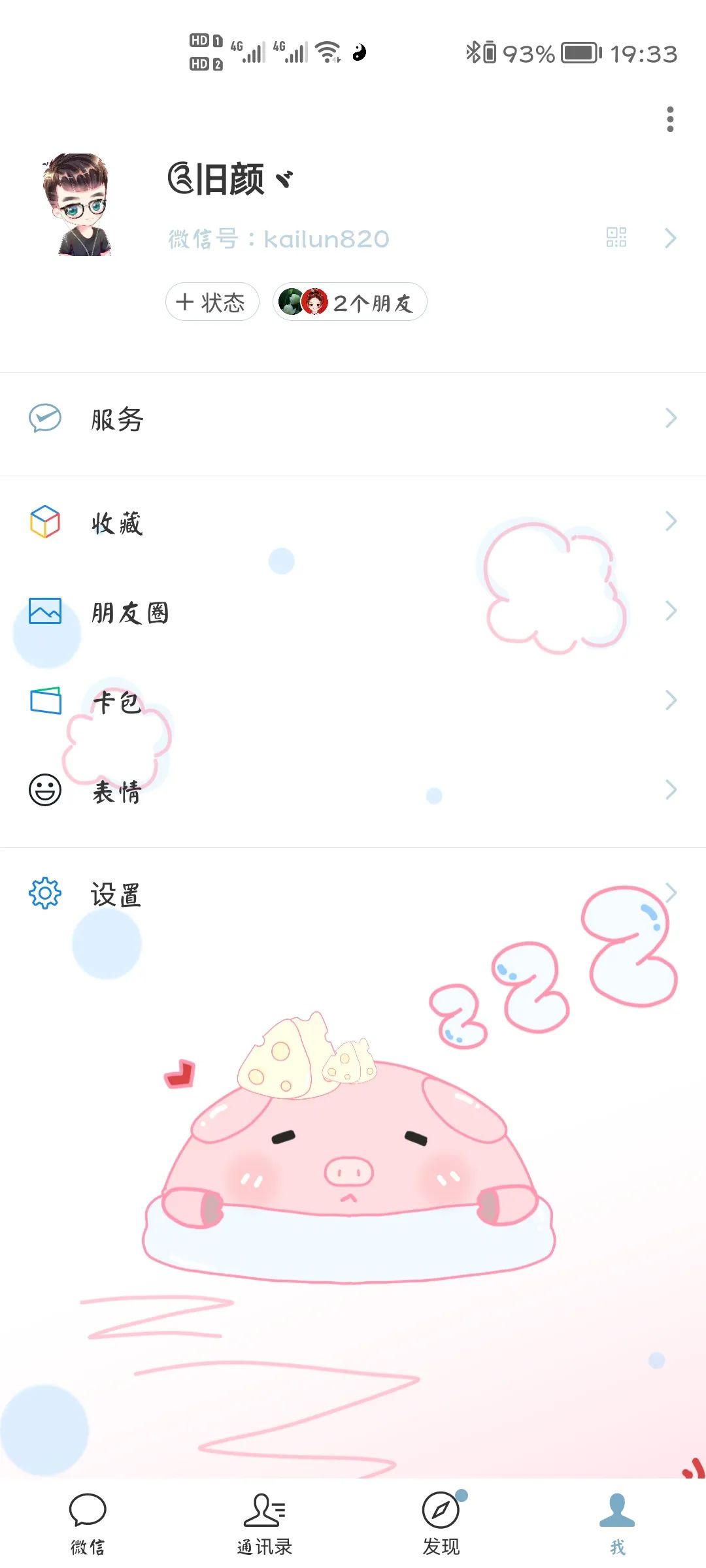706x1568 pixels.
Task: Open the three-dot overflow menu
Action: (x=669, y=119)
